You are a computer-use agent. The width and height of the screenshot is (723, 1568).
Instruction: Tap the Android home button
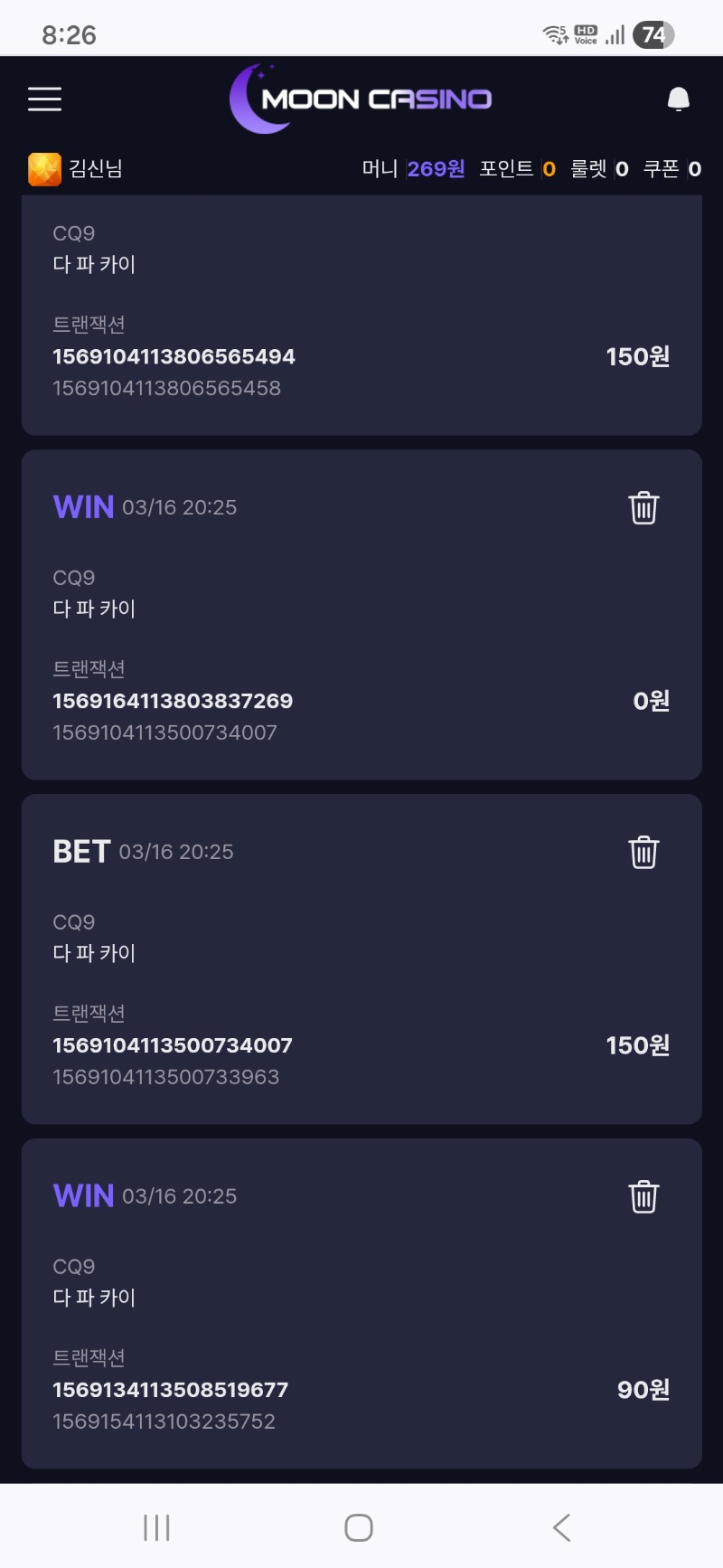358,1527
